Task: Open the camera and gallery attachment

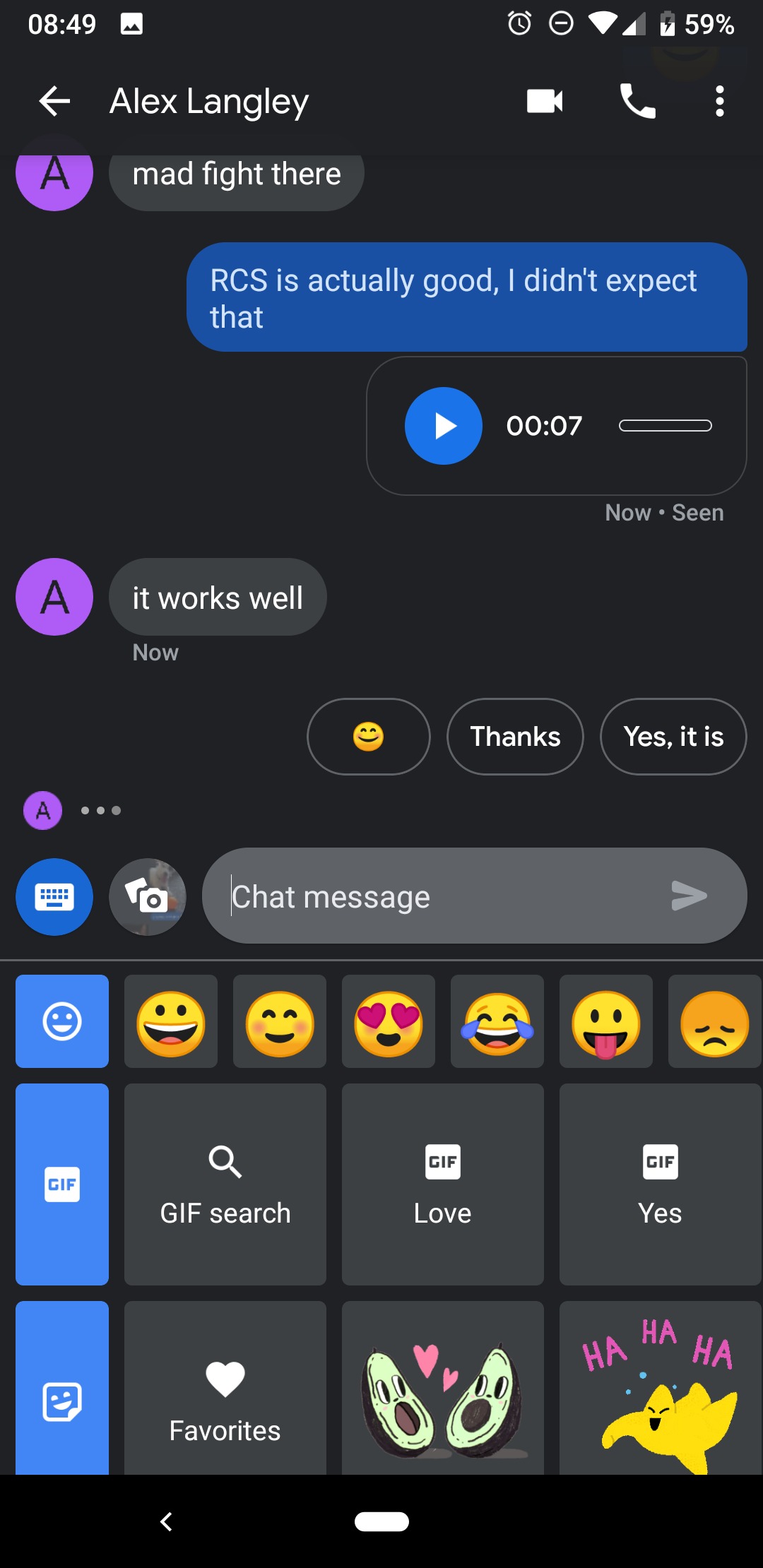Action: tap(148, 897)
